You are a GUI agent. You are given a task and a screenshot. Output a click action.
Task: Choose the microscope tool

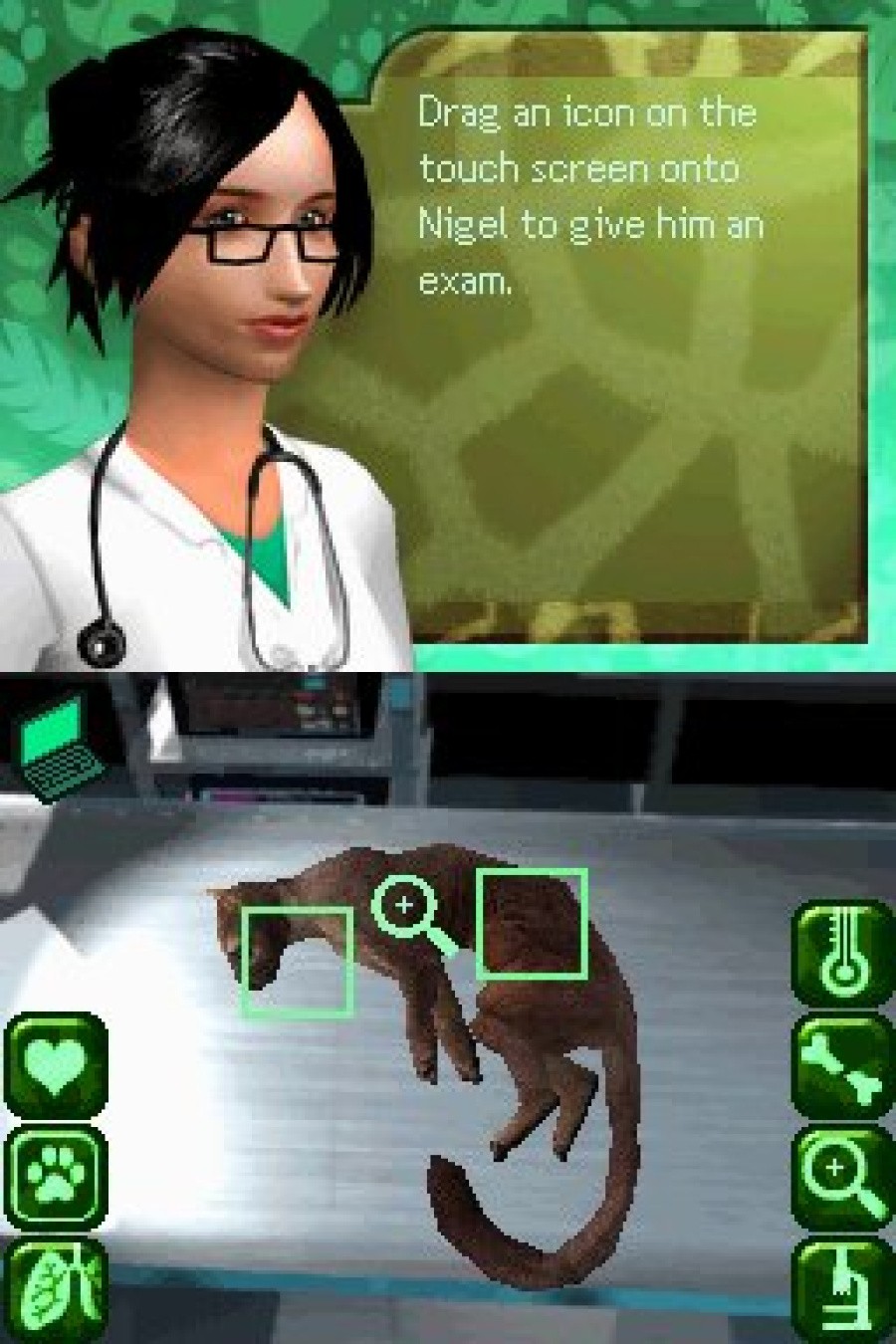click(x=841, y=1292)
